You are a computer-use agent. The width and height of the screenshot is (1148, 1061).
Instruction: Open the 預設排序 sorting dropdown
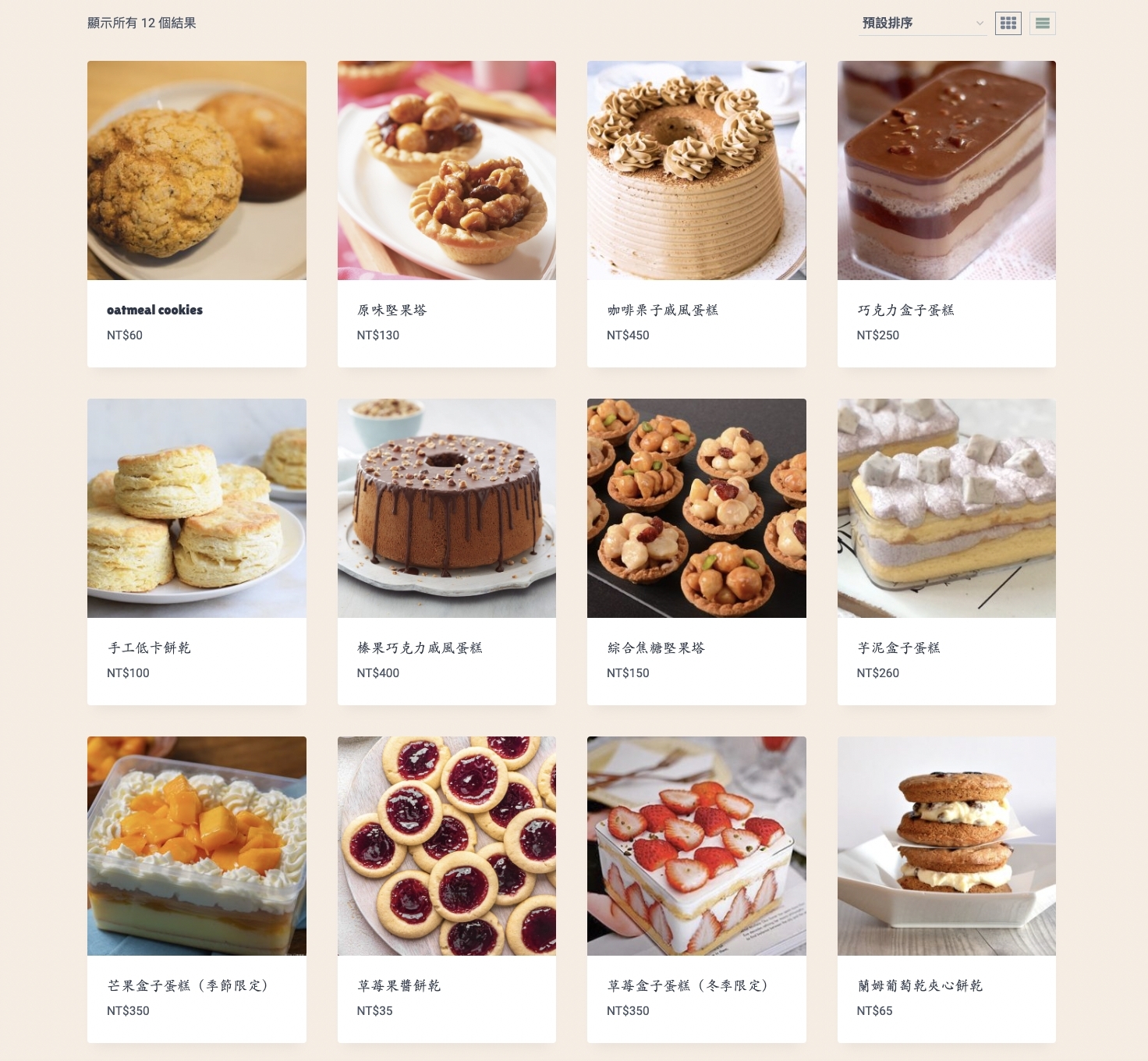(x=922, y=23)
